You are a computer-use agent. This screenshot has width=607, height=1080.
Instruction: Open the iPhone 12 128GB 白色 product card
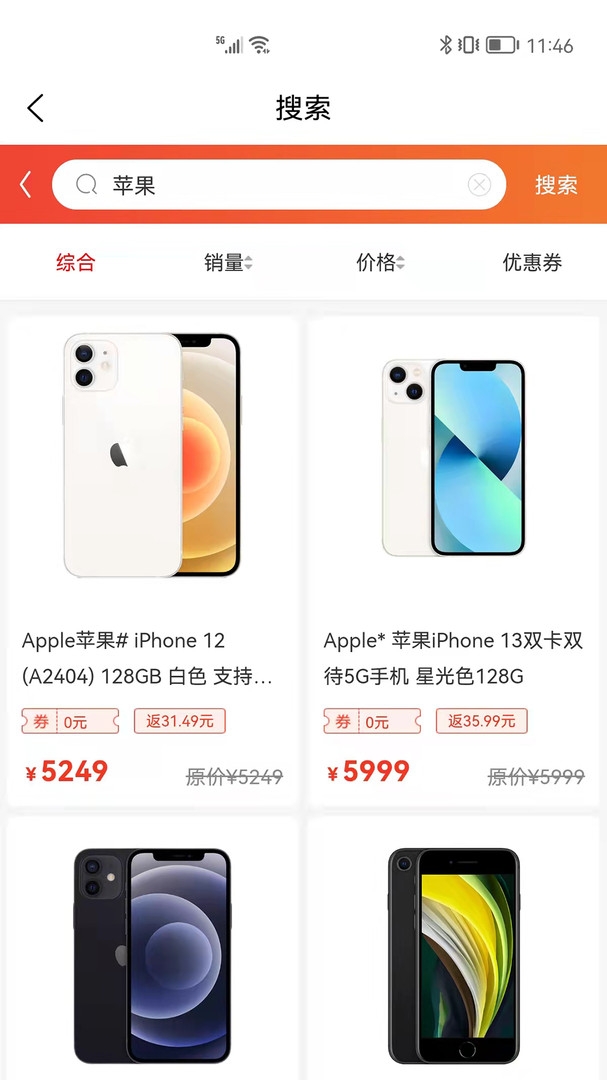pos(153,560)
